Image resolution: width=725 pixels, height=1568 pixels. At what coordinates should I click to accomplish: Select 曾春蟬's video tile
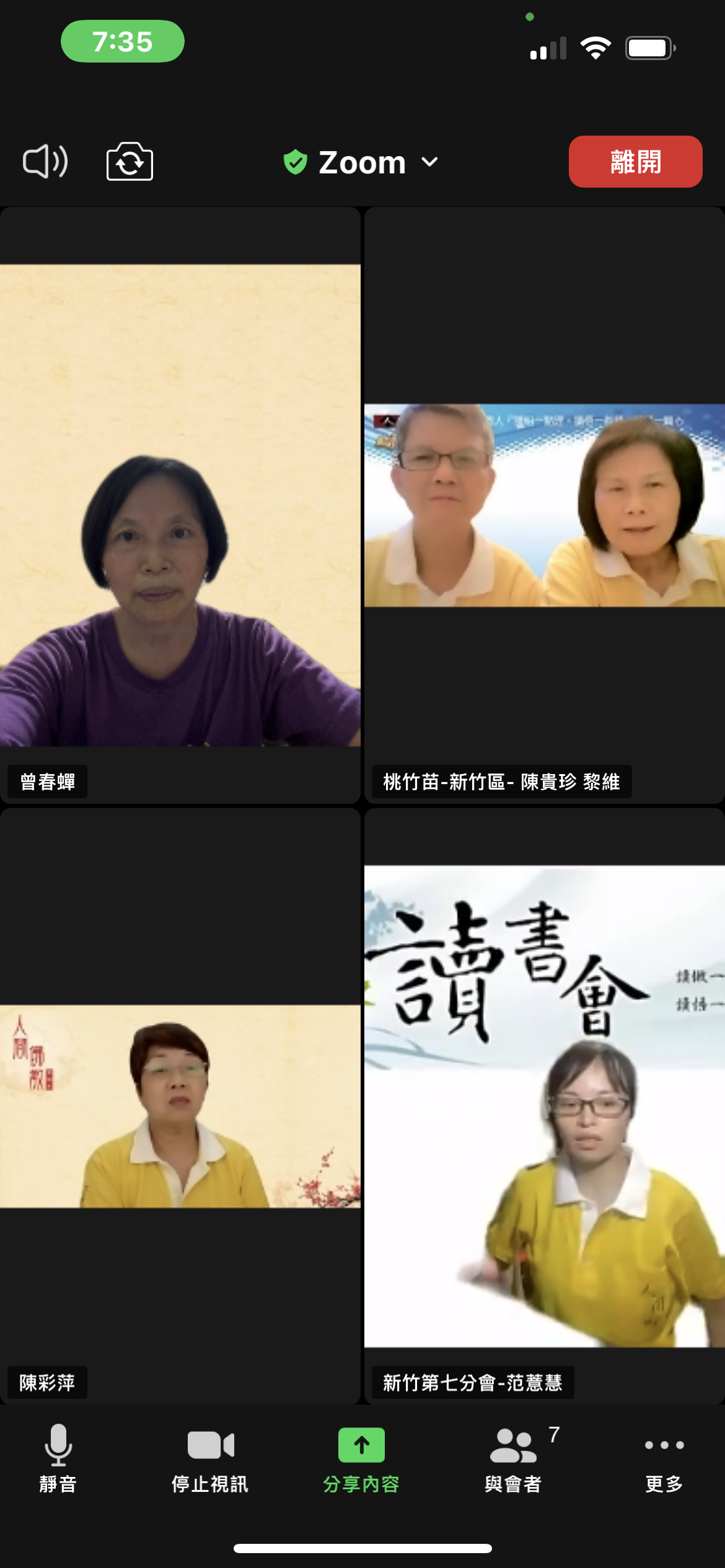click(x=180, y=505)
